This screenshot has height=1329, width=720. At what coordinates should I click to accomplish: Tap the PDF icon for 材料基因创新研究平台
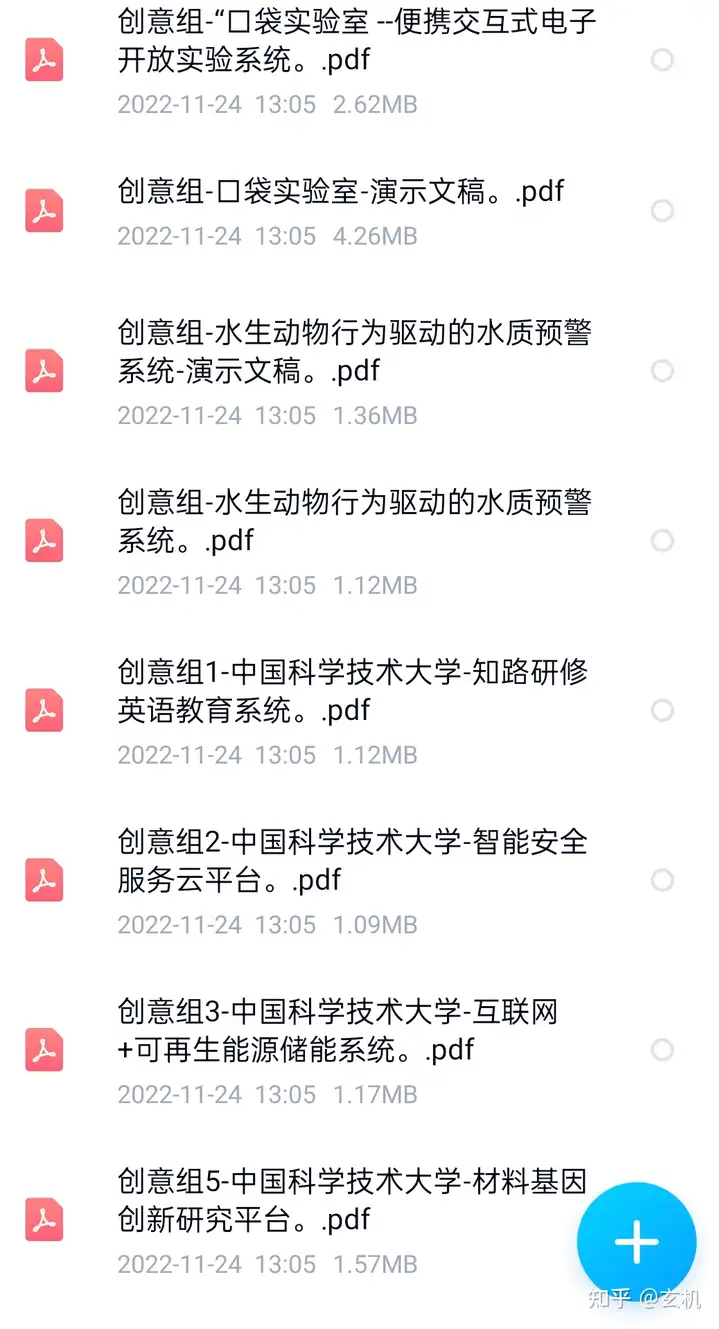tap(43, 1220)
